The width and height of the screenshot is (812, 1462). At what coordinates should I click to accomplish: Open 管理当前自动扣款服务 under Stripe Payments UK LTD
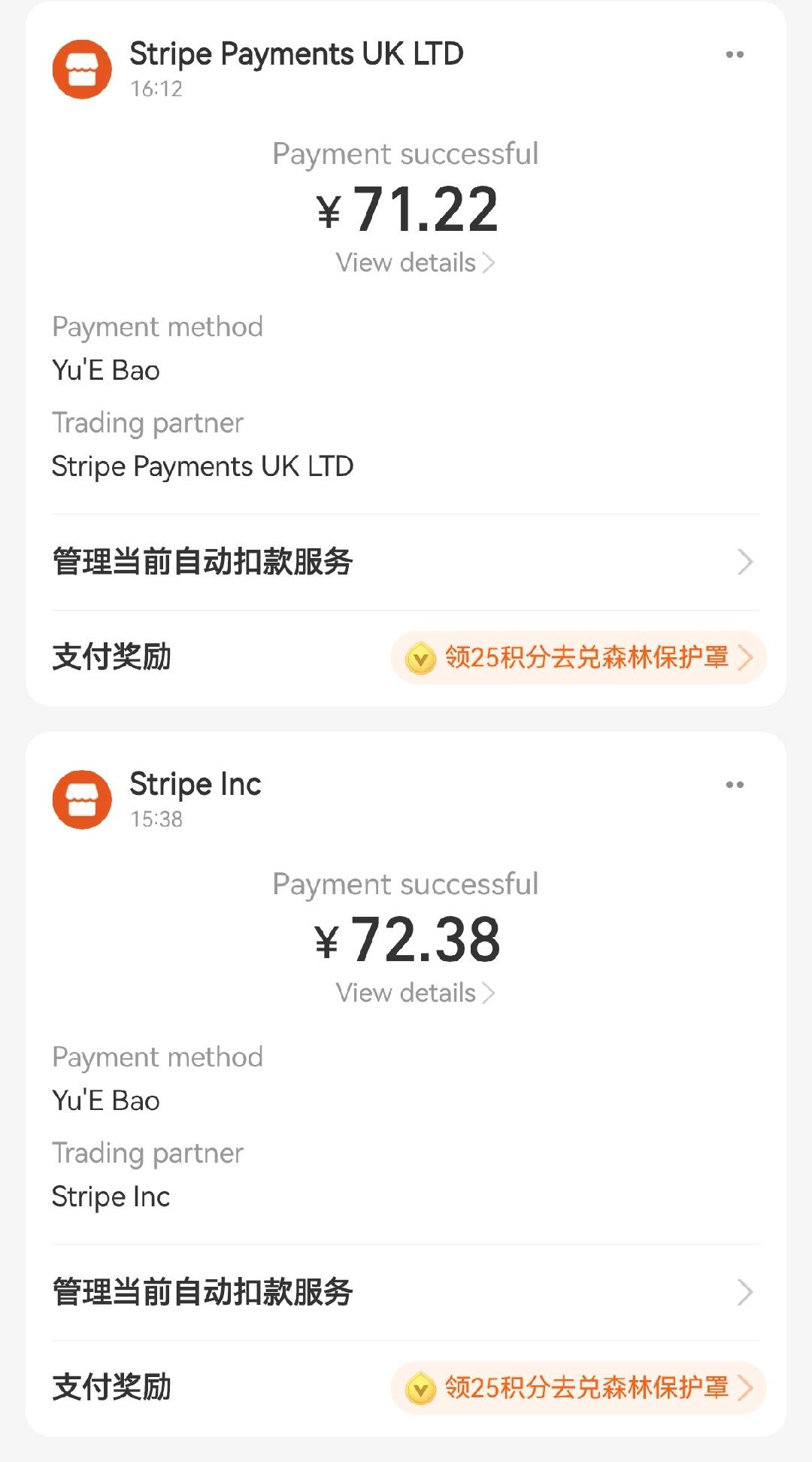pyautogui.click(x=406, y=562)
